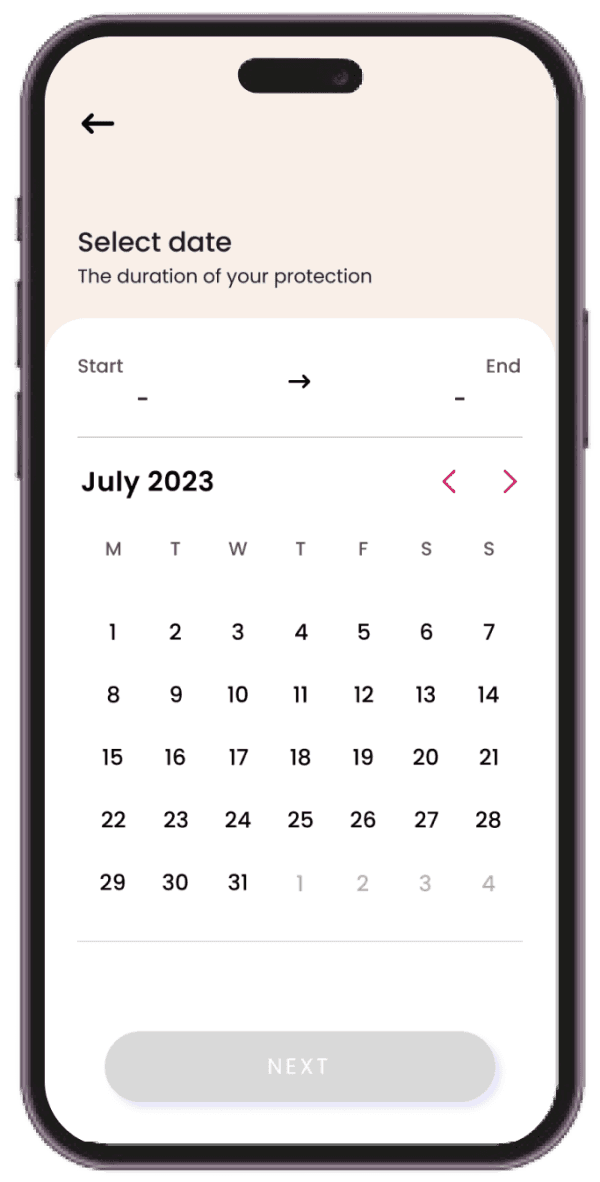Choose July 10 in the calendar

pos(238,695)
